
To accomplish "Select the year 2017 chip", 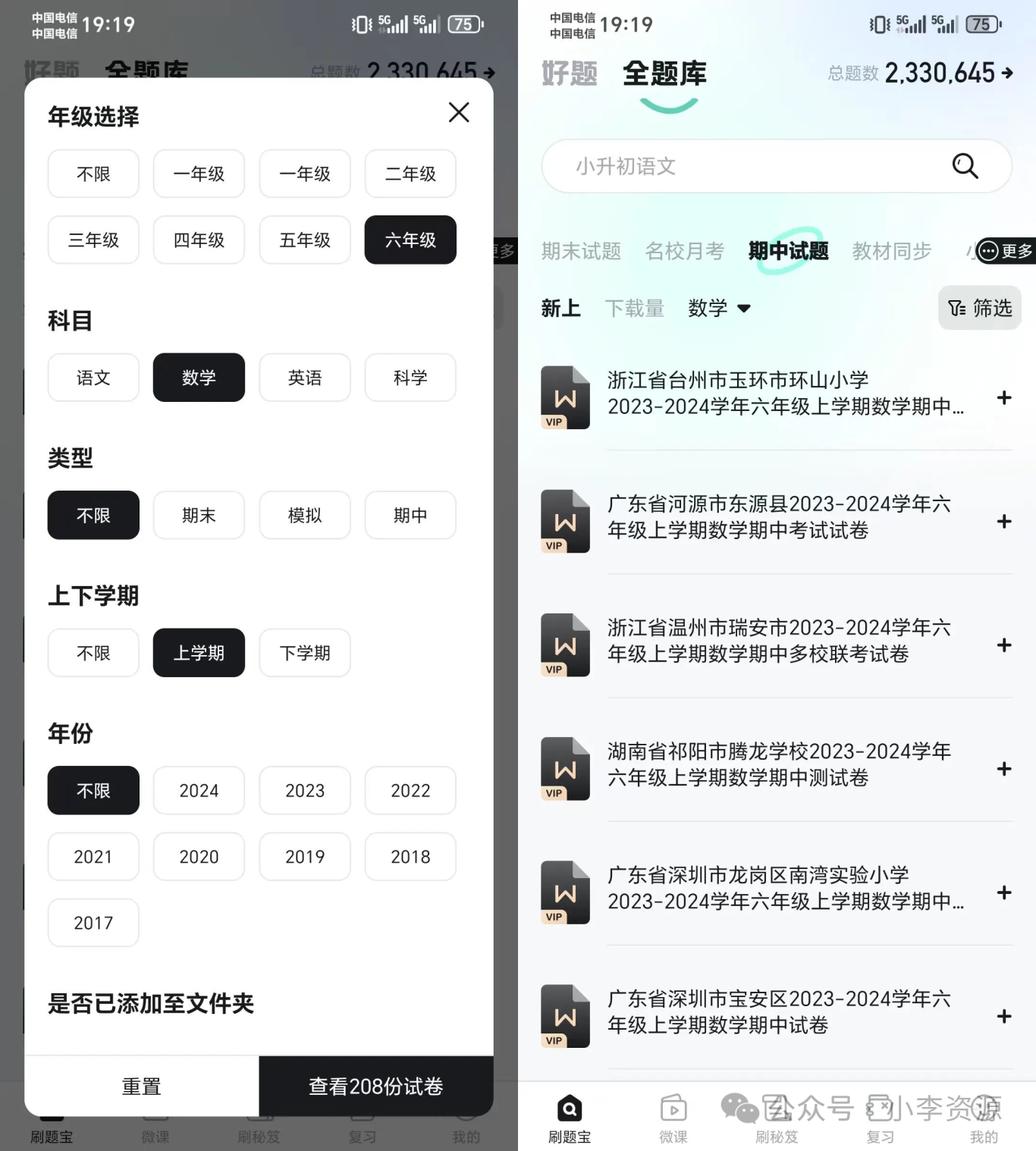I will [x=93, y=923].
